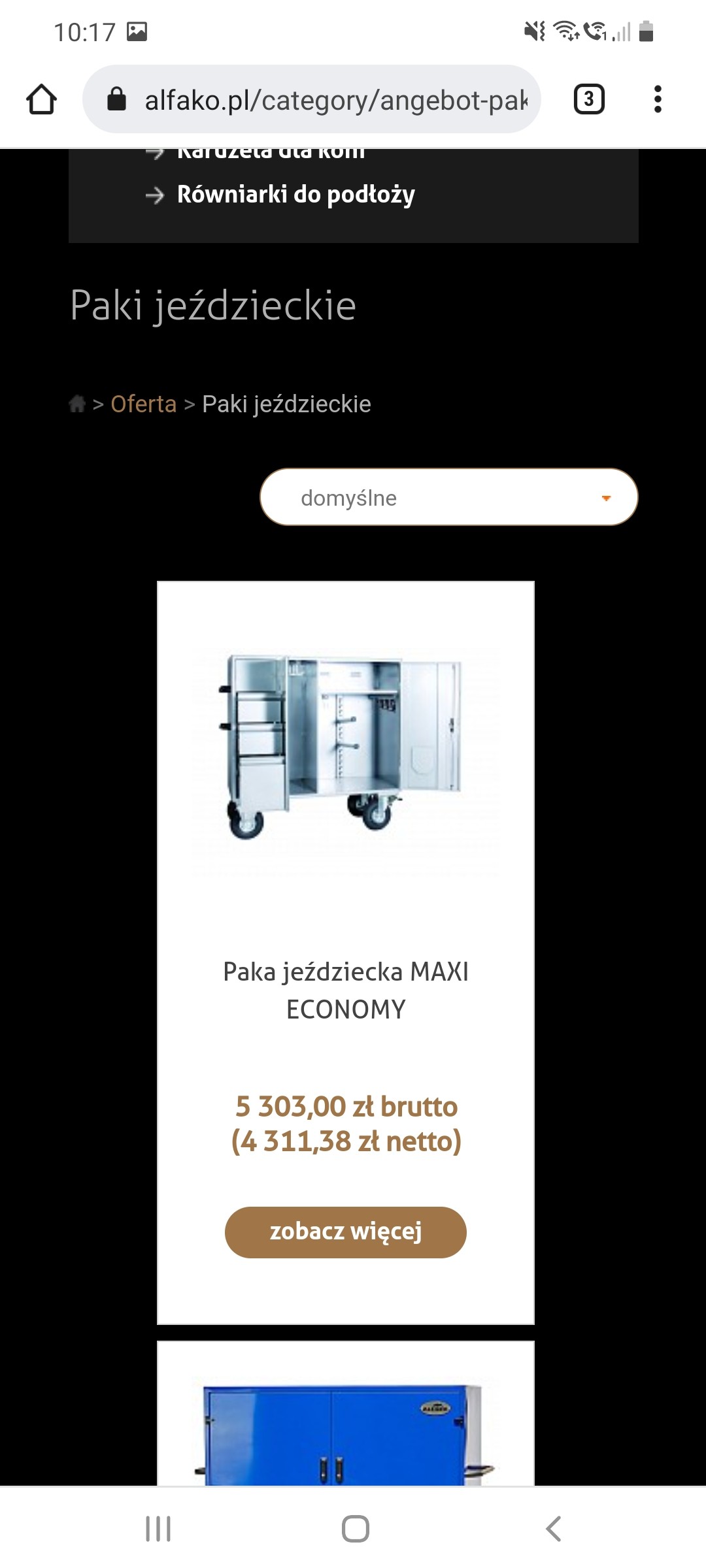Screen dimensions: 706x1568
Task: Open the browser overflow menu
Action: click(x=658, y=100)
